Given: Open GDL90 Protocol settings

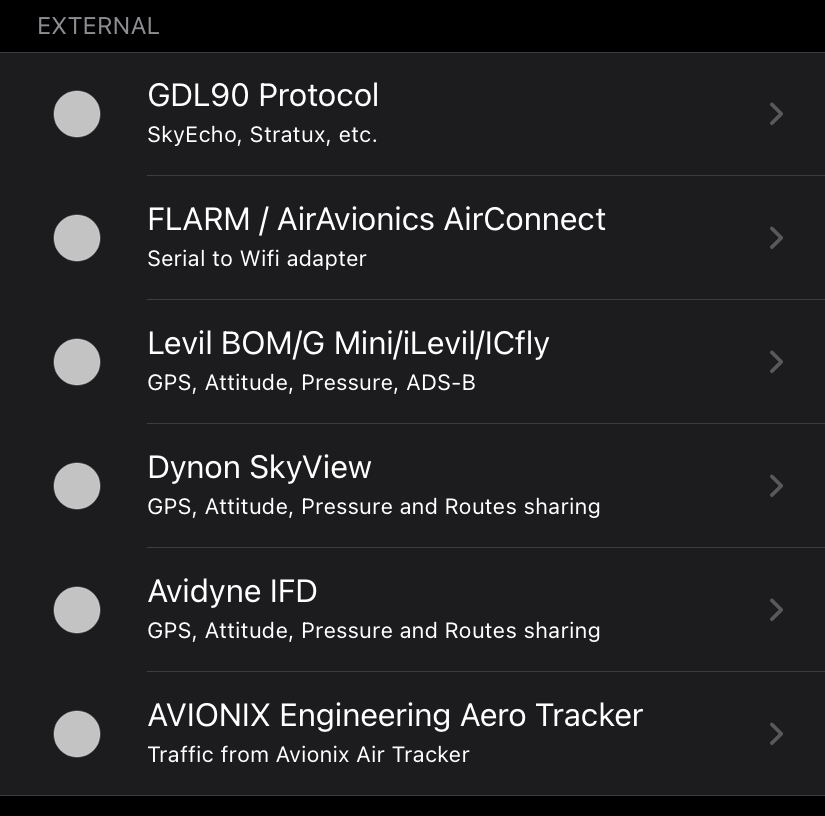Looking at the screenshot, I should click(412, 114).
